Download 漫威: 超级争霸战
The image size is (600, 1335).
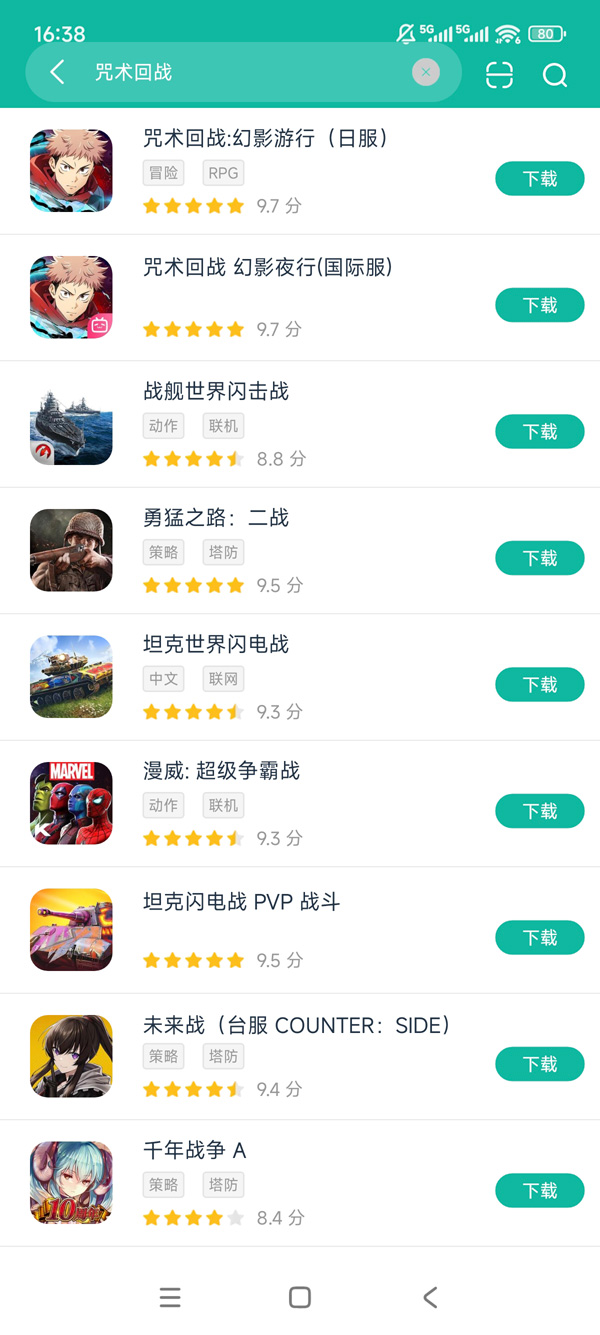tap(539, 811)
